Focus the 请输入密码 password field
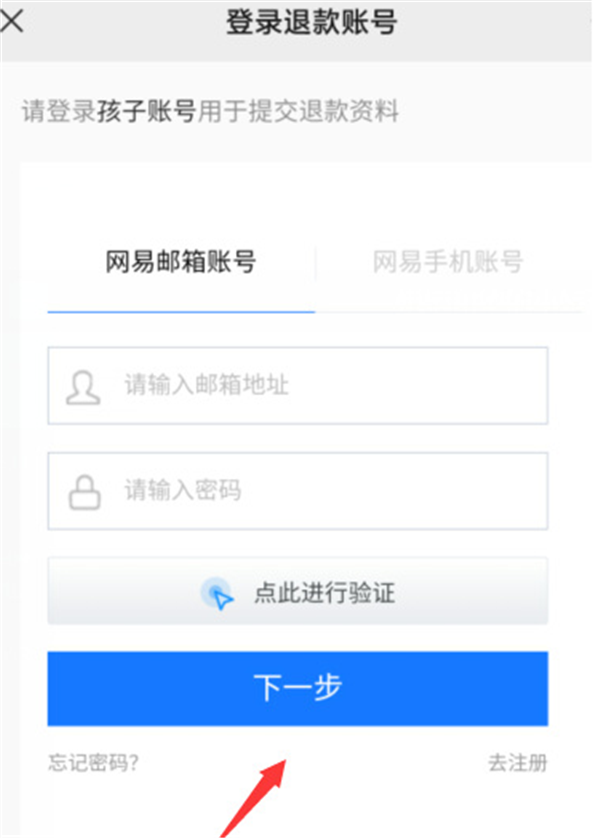Image resolution: width=600 pixels, height=838 pixels. pos(297,491)
